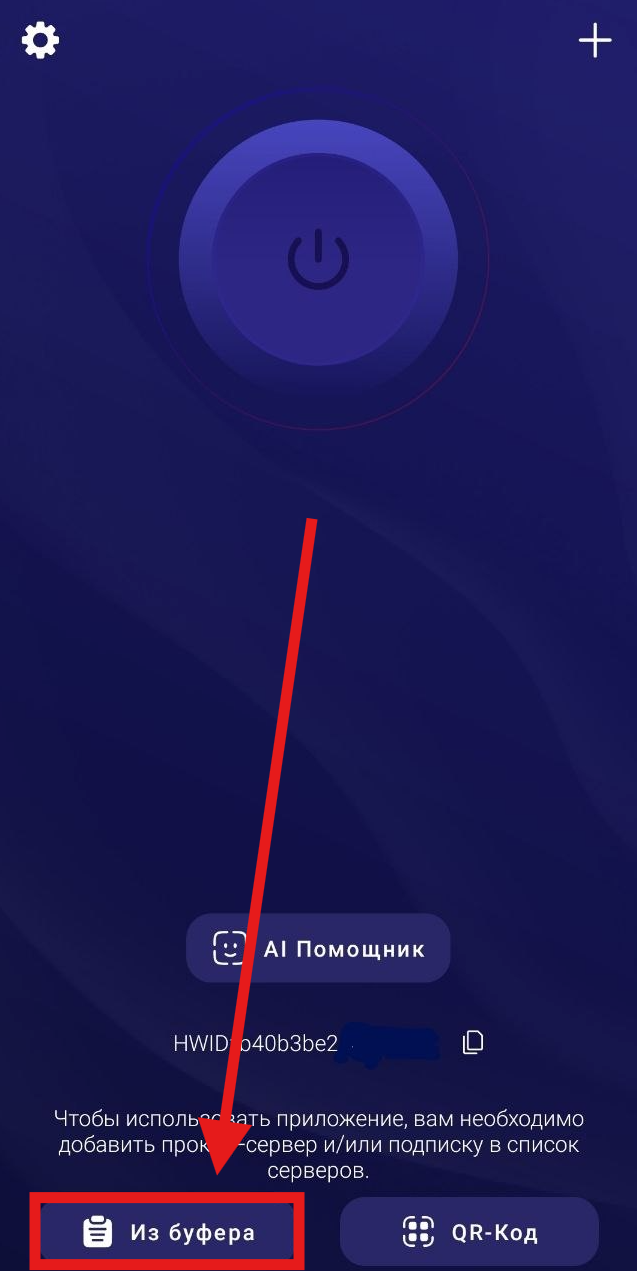The height and width of the screenshot is (1271, 637).
Task: Copy the HWID to clipboard
Action: coord(473,1043)
